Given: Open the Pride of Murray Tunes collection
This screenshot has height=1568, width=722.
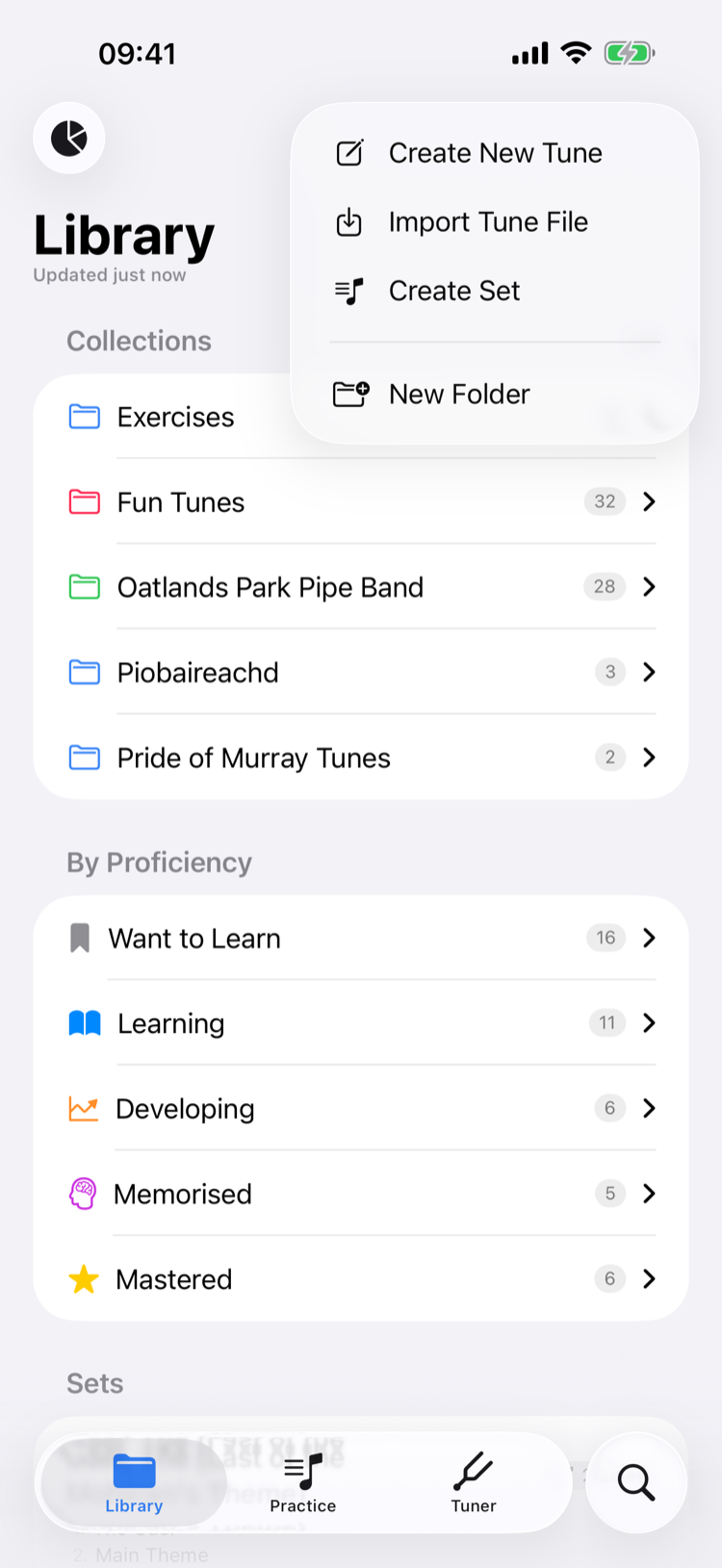Looking at the screenshot, I should (649, 758).
